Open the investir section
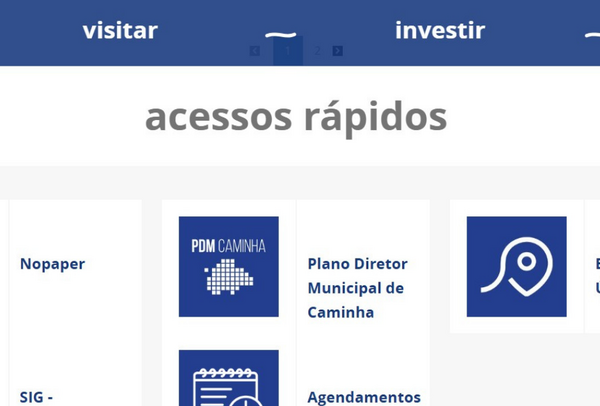 coord(440,30)
